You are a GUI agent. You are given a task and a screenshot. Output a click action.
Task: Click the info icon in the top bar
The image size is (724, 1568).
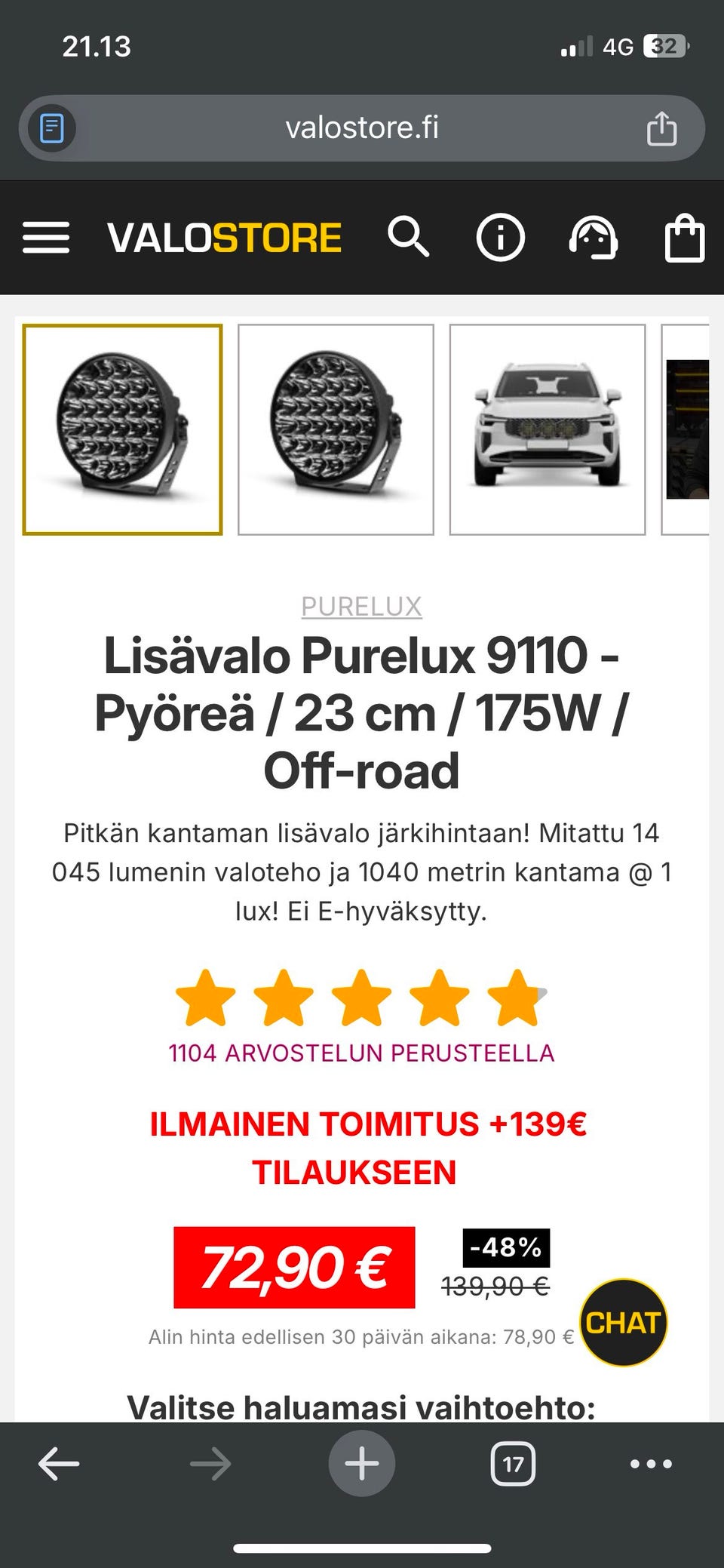(501, 237)
